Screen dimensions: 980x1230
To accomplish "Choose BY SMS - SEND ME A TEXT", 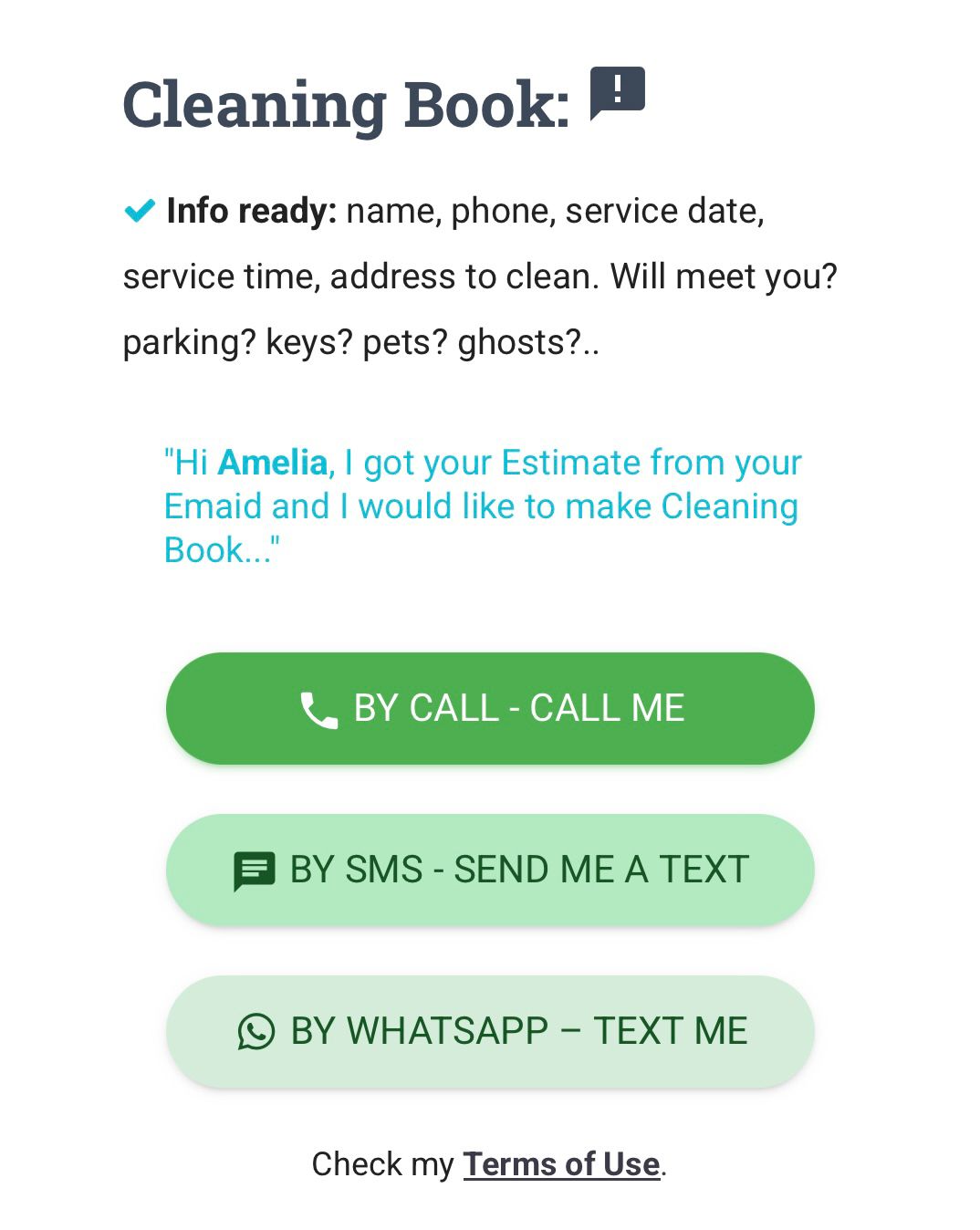I will click(x=490, y=870).
